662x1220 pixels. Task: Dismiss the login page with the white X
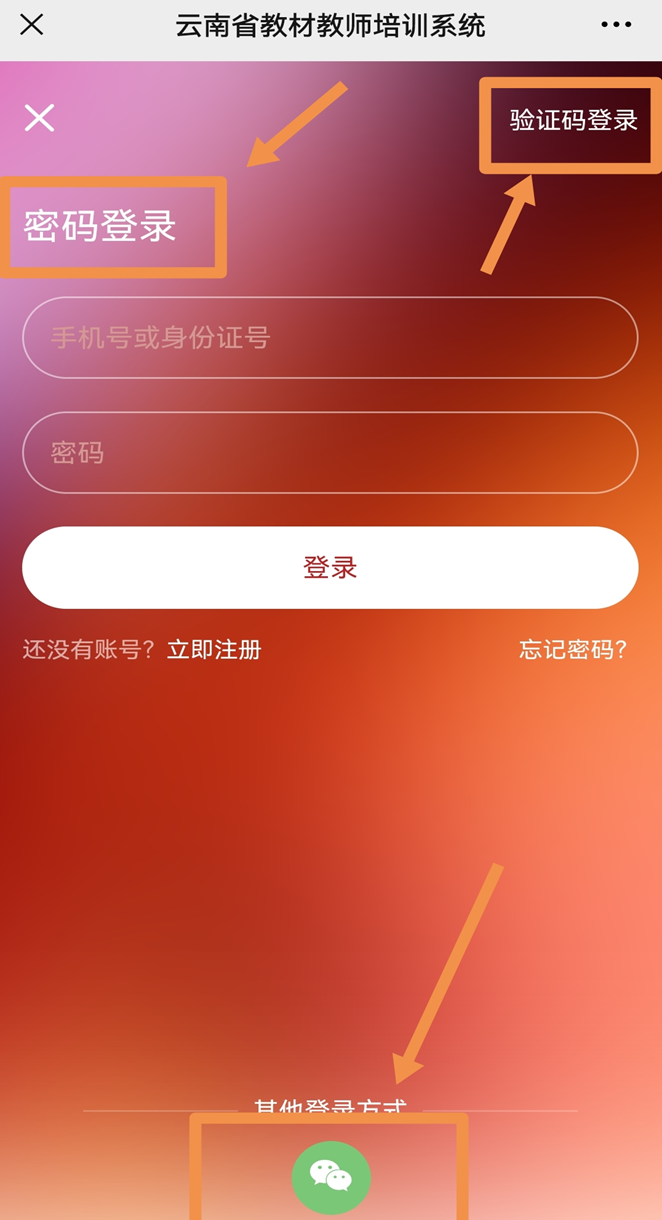point(39,118)
